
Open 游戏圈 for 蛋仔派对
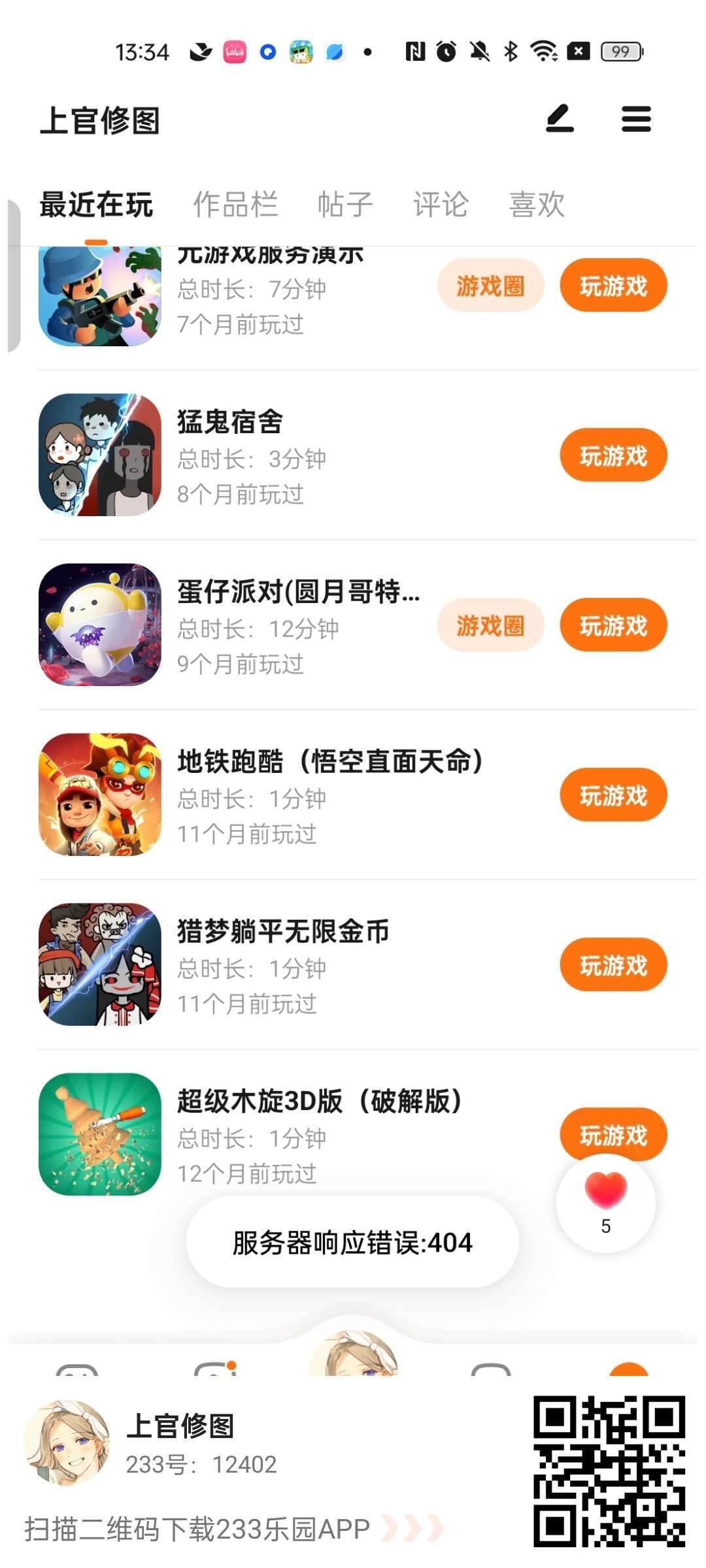(490, 625)
